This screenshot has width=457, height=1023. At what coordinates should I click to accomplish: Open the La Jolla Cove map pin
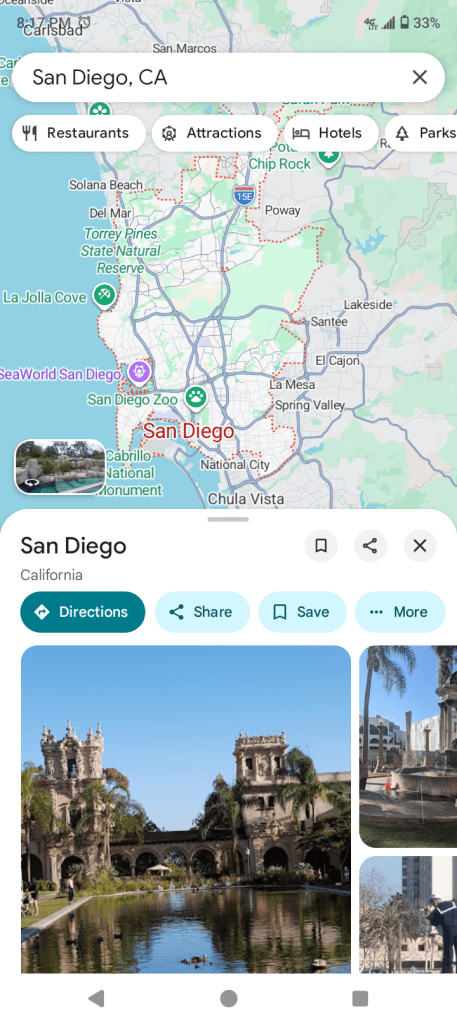pyautogui.click(x=104, y=296)
